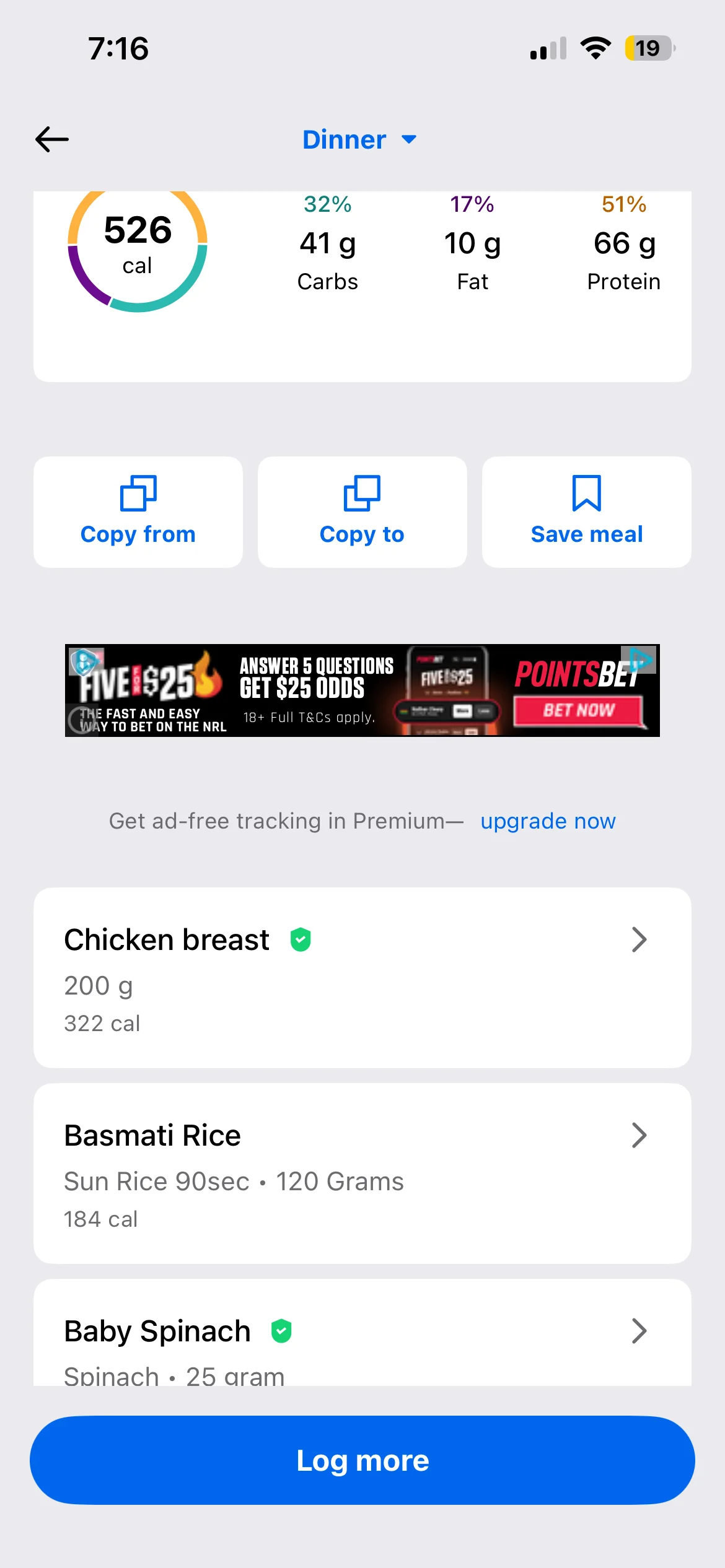This screenshot has height=1568, width=725.
Task: Save this meal
Action: [586, 512]
